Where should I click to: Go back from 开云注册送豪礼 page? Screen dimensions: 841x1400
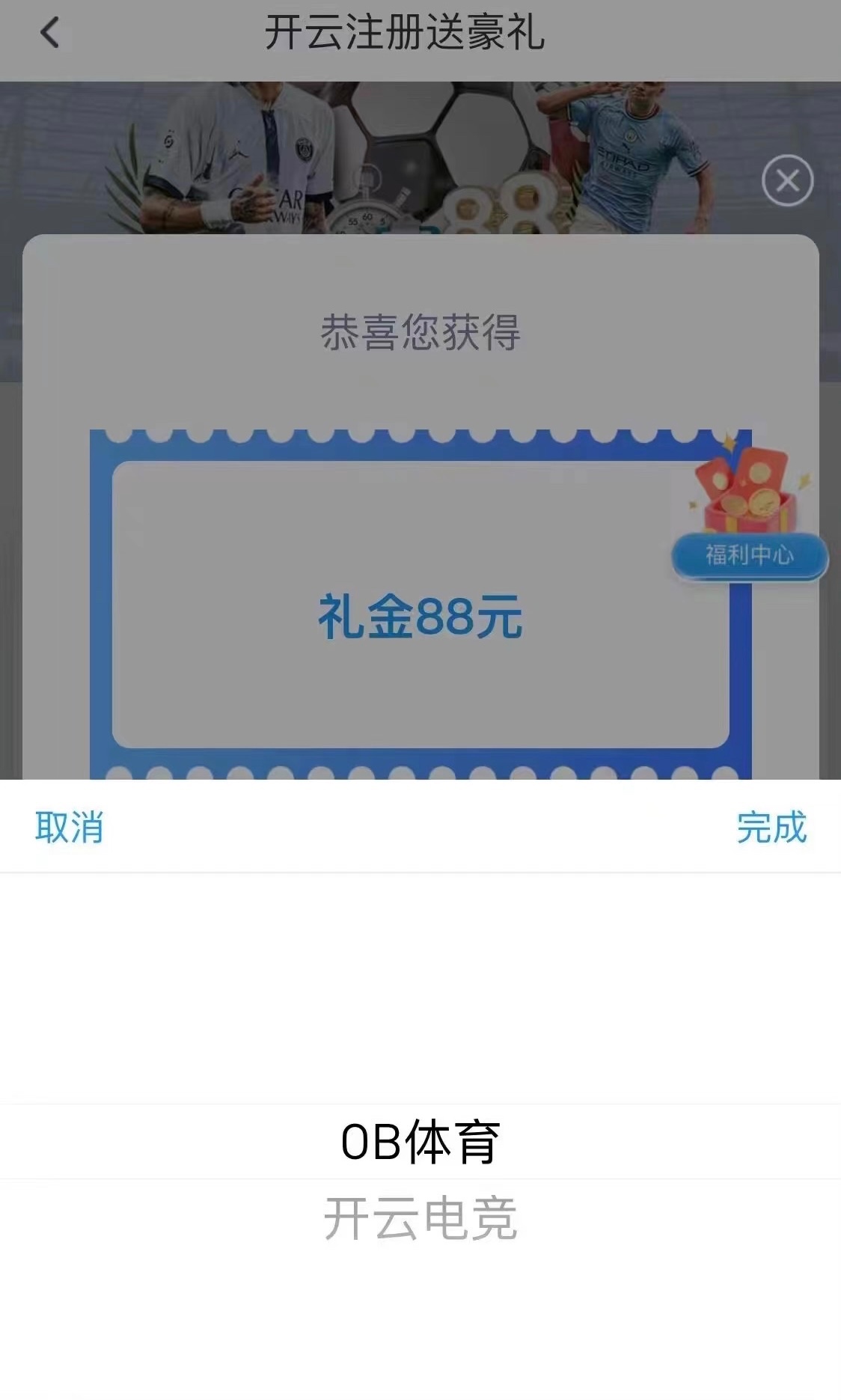point(49,33)
